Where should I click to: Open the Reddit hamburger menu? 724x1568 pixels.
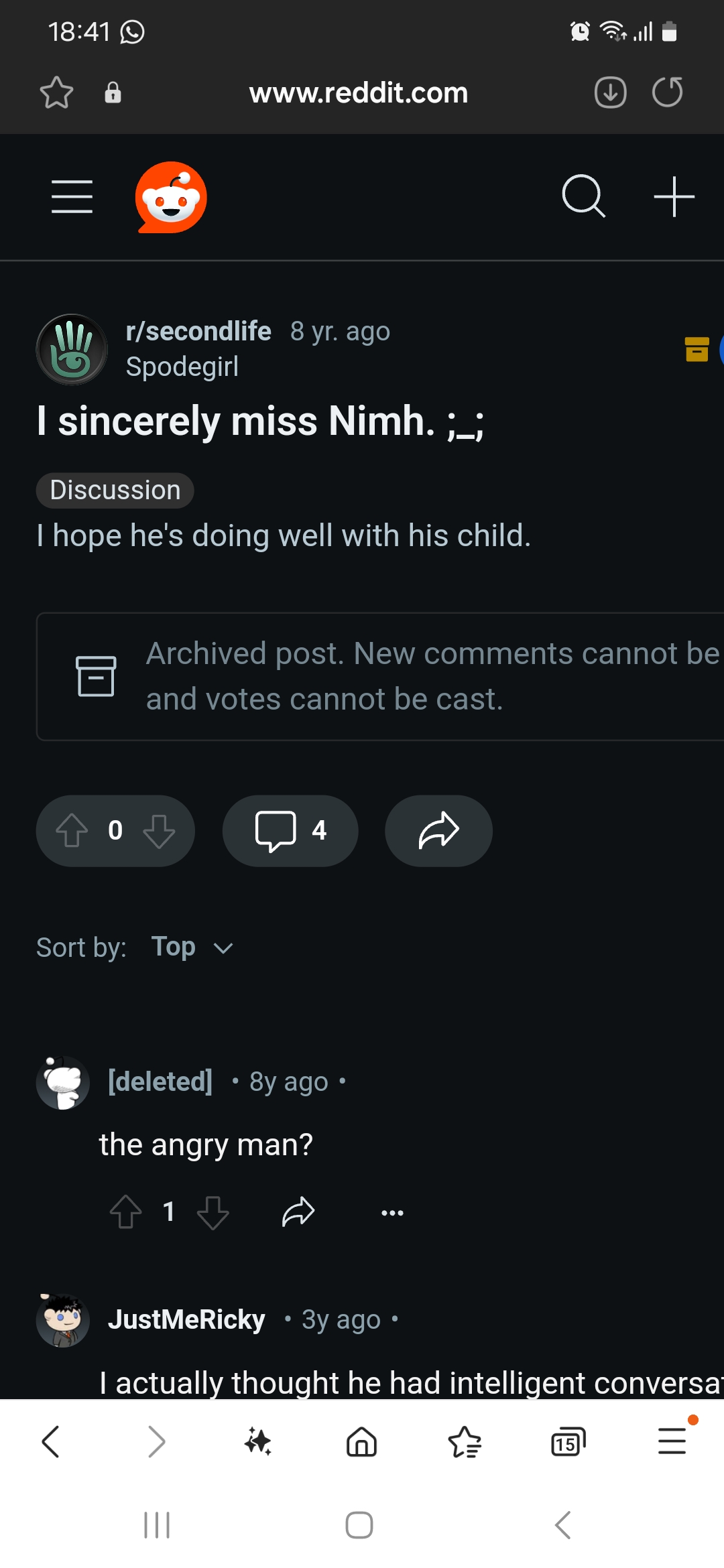[72, 197]
